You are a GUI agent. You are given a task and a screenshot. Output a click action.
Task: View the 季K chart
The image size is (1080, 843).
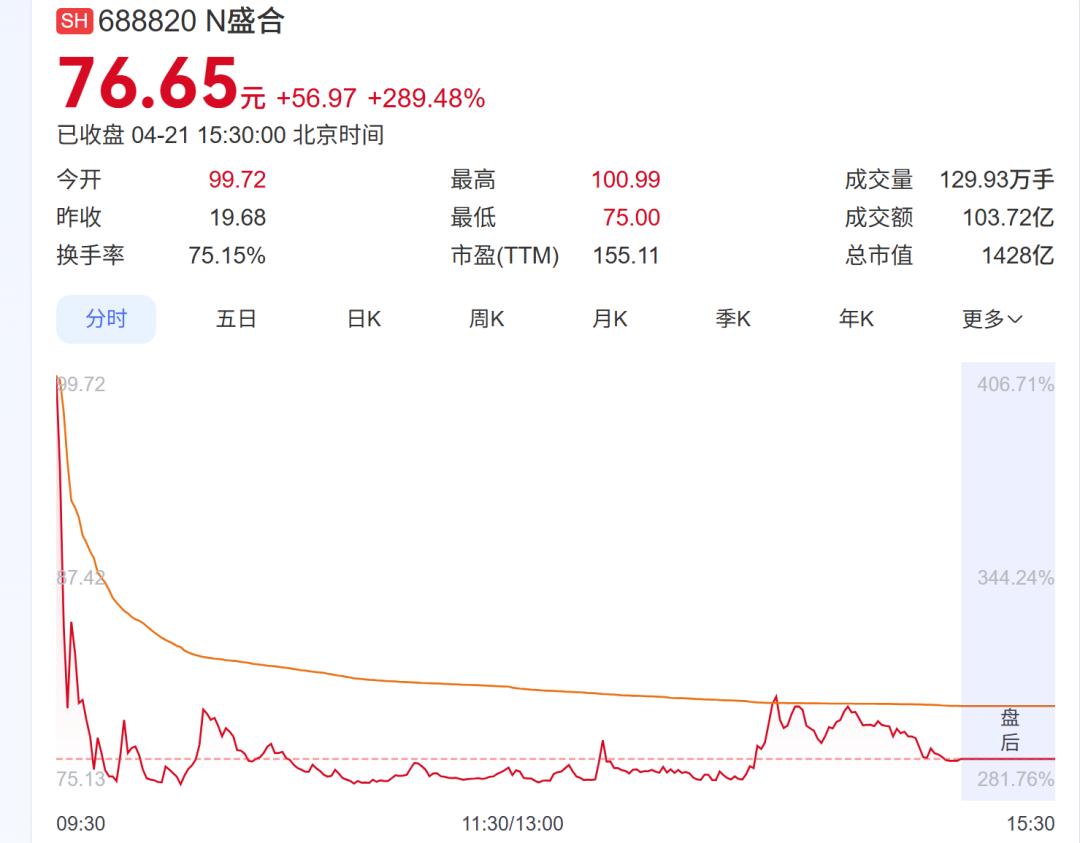733,319
